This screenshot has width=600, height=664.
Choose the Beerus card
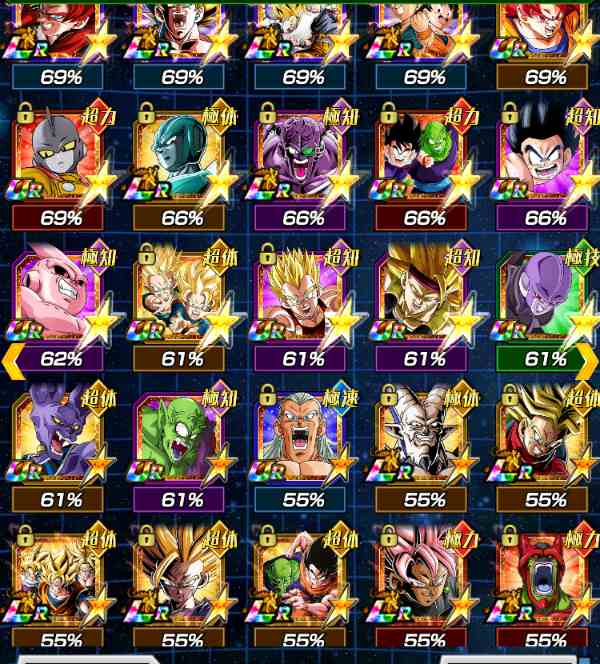point(58,437)
